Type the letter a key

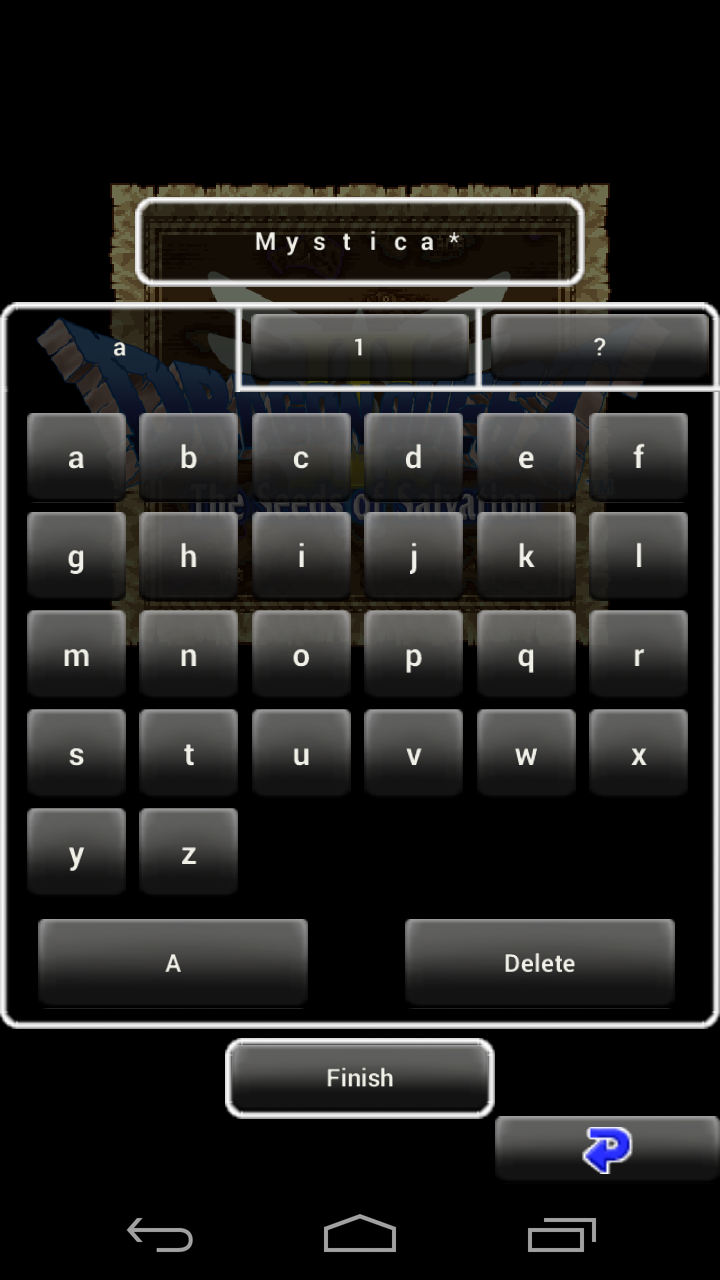pos(76,458)
